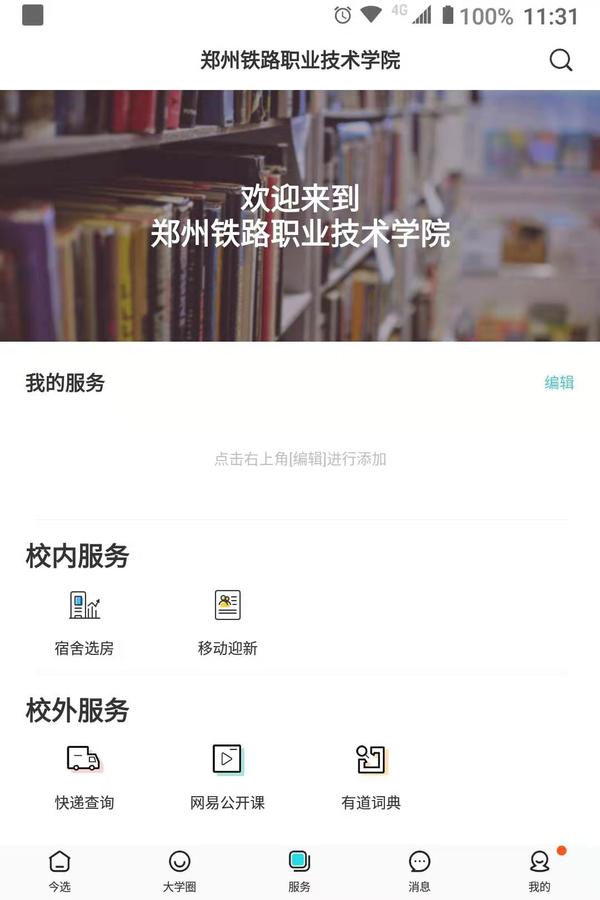The height and width of the screenshot is (900, 600).
Task: Switch to the 今选 tab
Action: point(60,871)
